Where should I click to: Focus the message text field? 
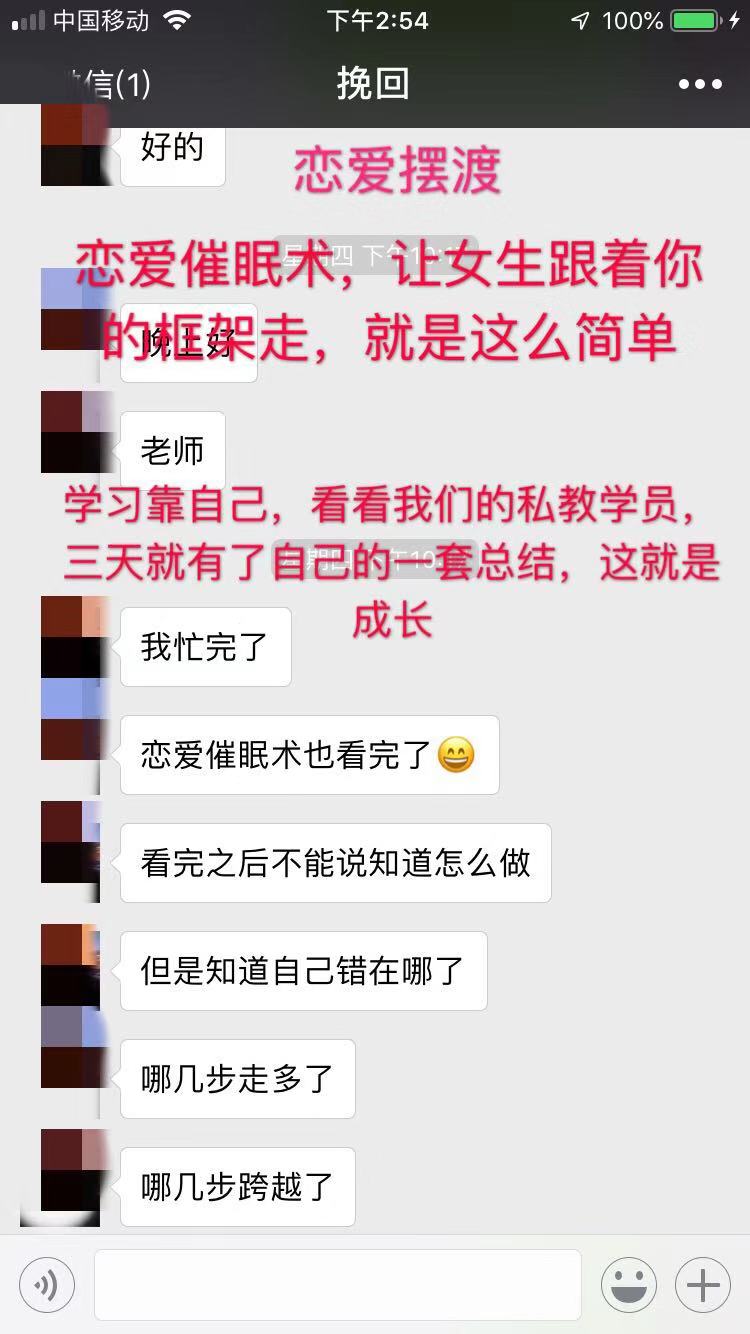[337, 1285]
